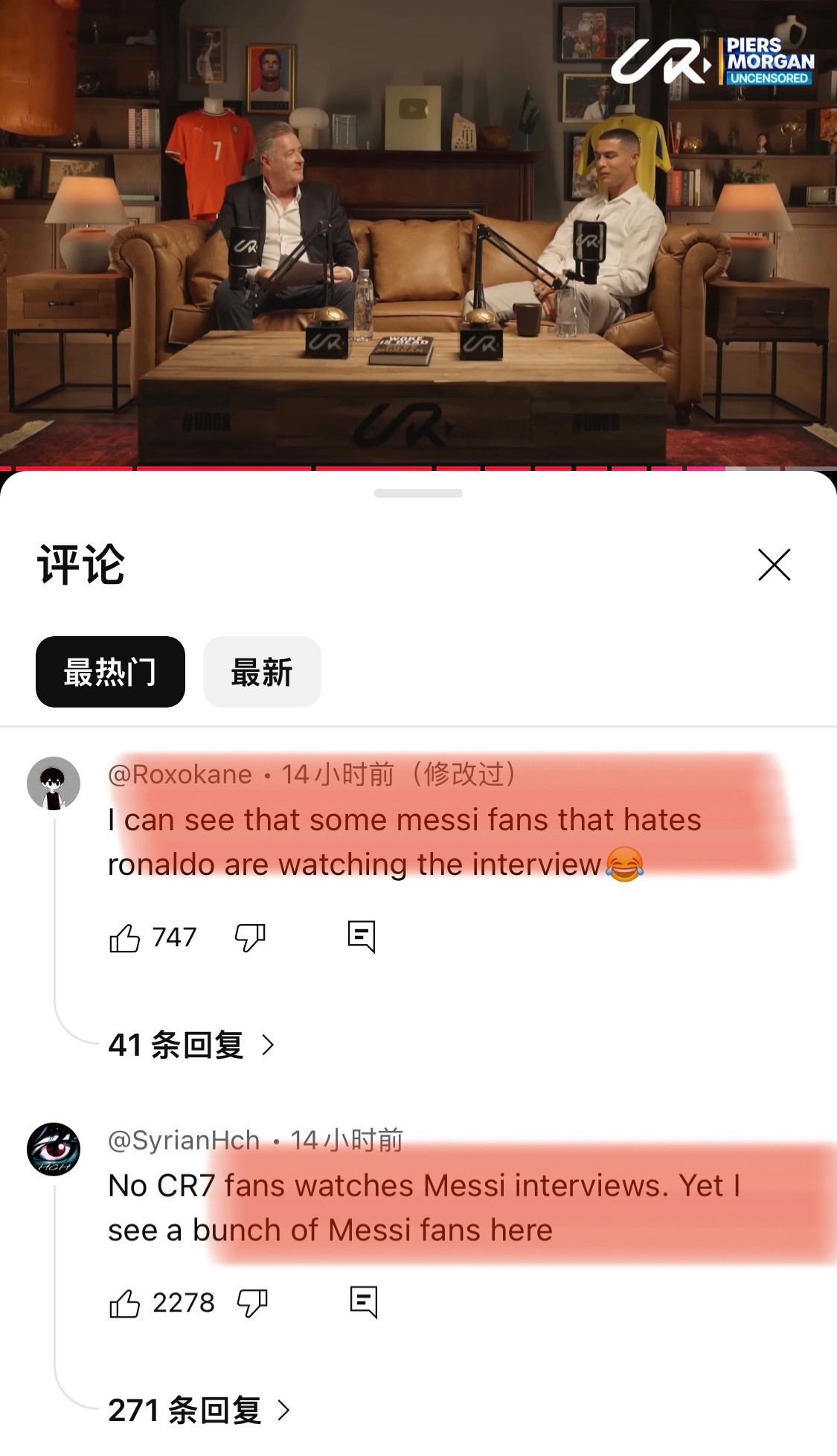
Task: Select the 最热门 comment sort option
Action: point(109,672)
